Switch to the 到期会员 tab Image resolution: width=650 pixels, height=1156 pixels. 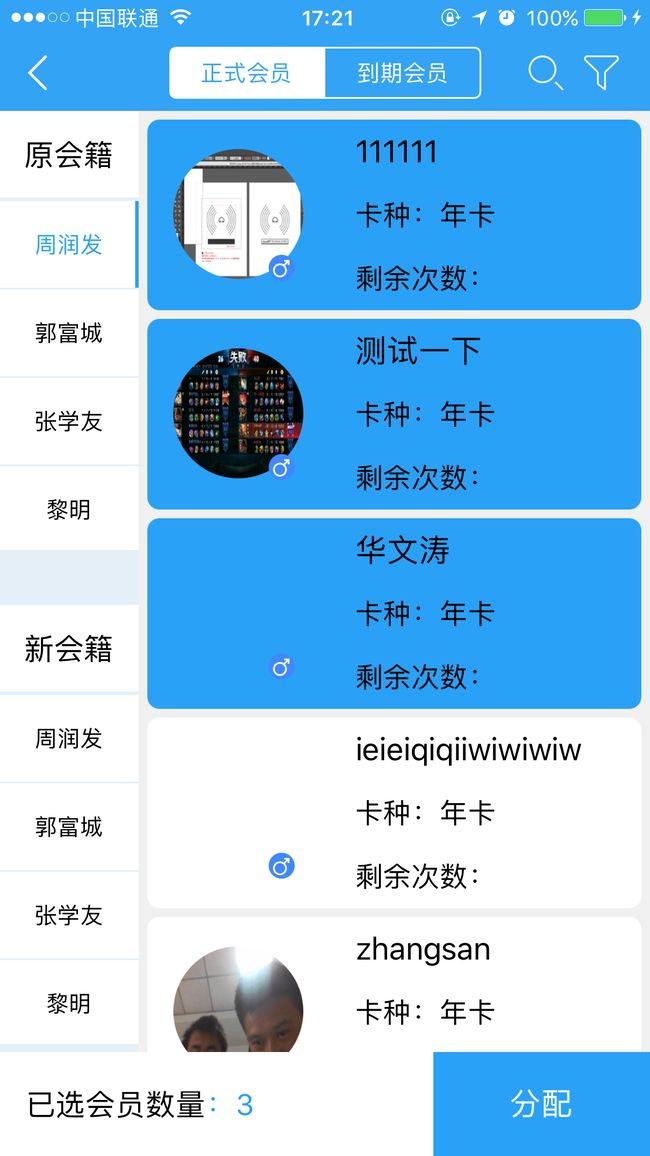click(402, 73)
